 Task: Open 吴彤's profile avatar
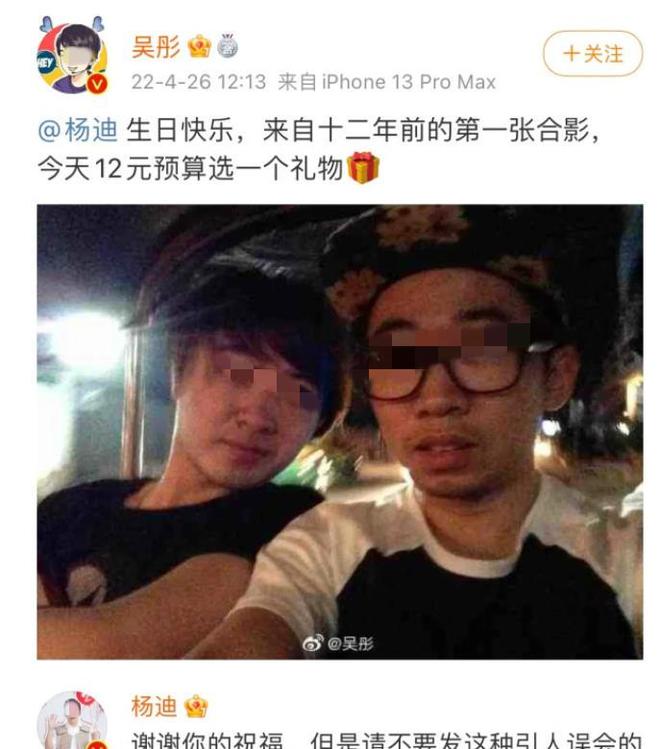(x=72, y=57)
